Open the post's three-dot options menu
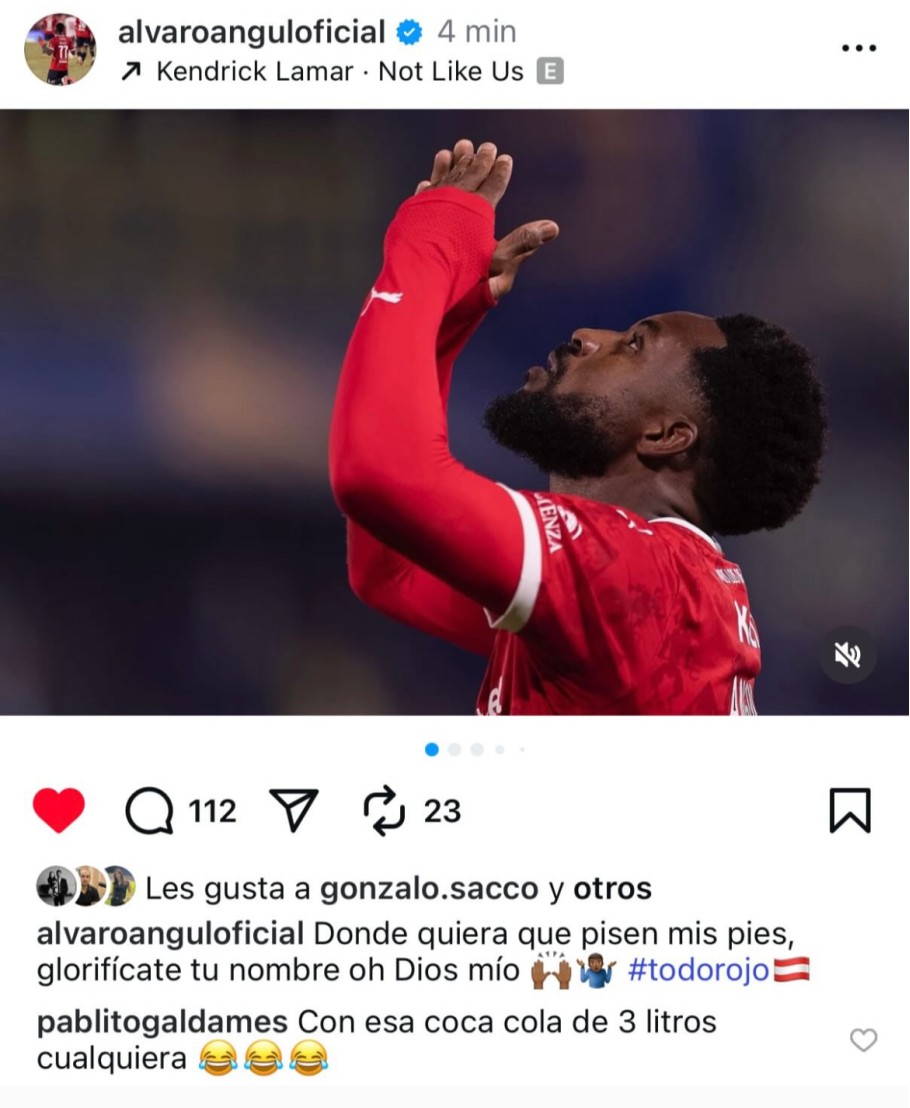 pos(858,48)
